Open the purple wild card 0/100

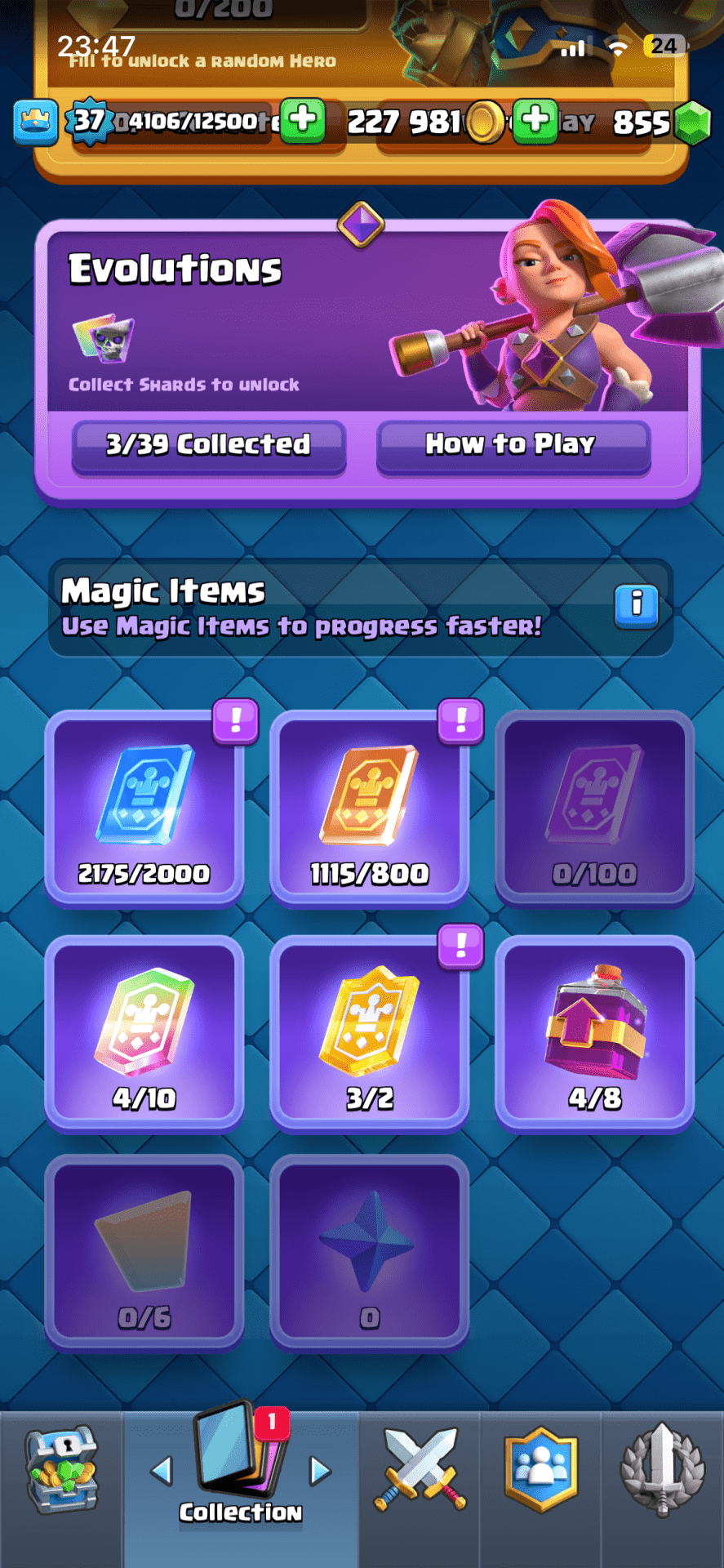[594, 808]
